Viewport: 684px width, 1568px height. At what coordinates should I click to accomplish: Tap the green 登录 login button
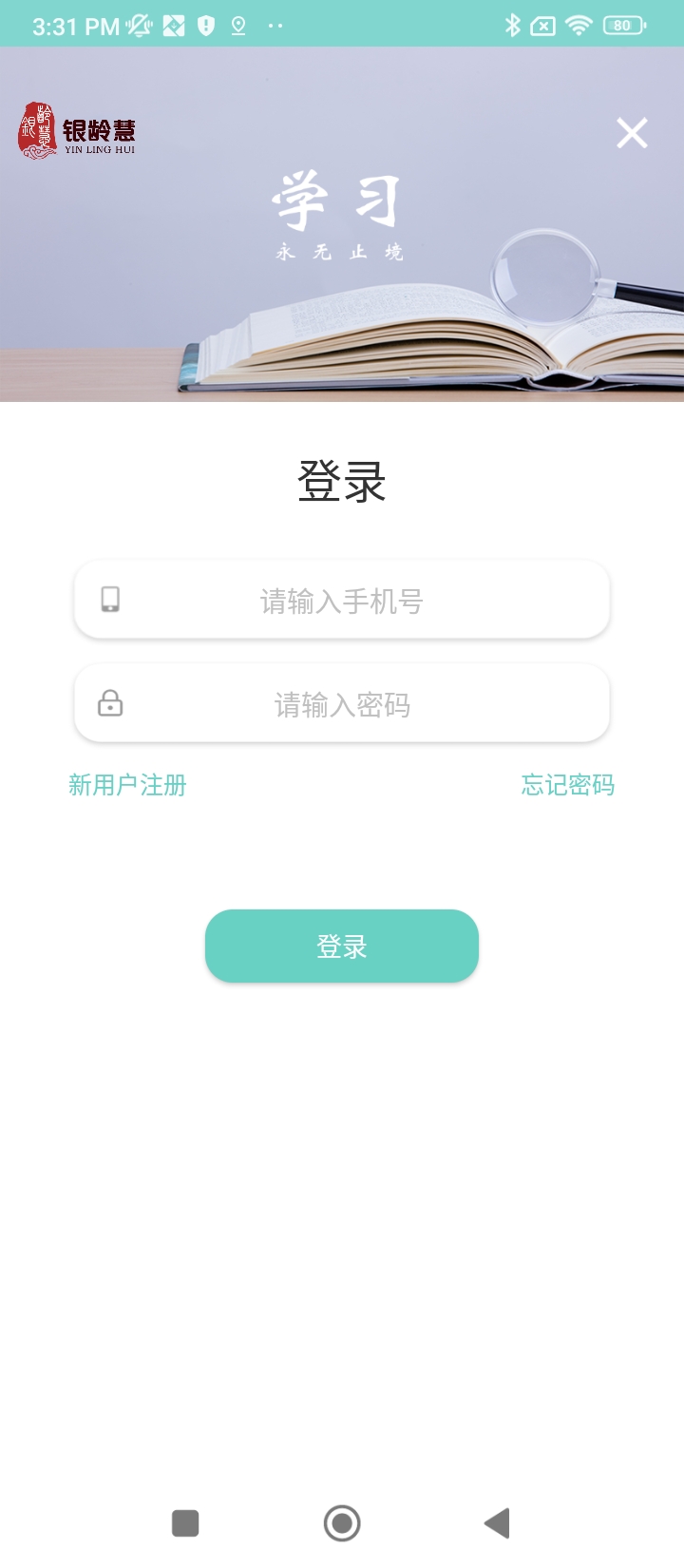342,946
